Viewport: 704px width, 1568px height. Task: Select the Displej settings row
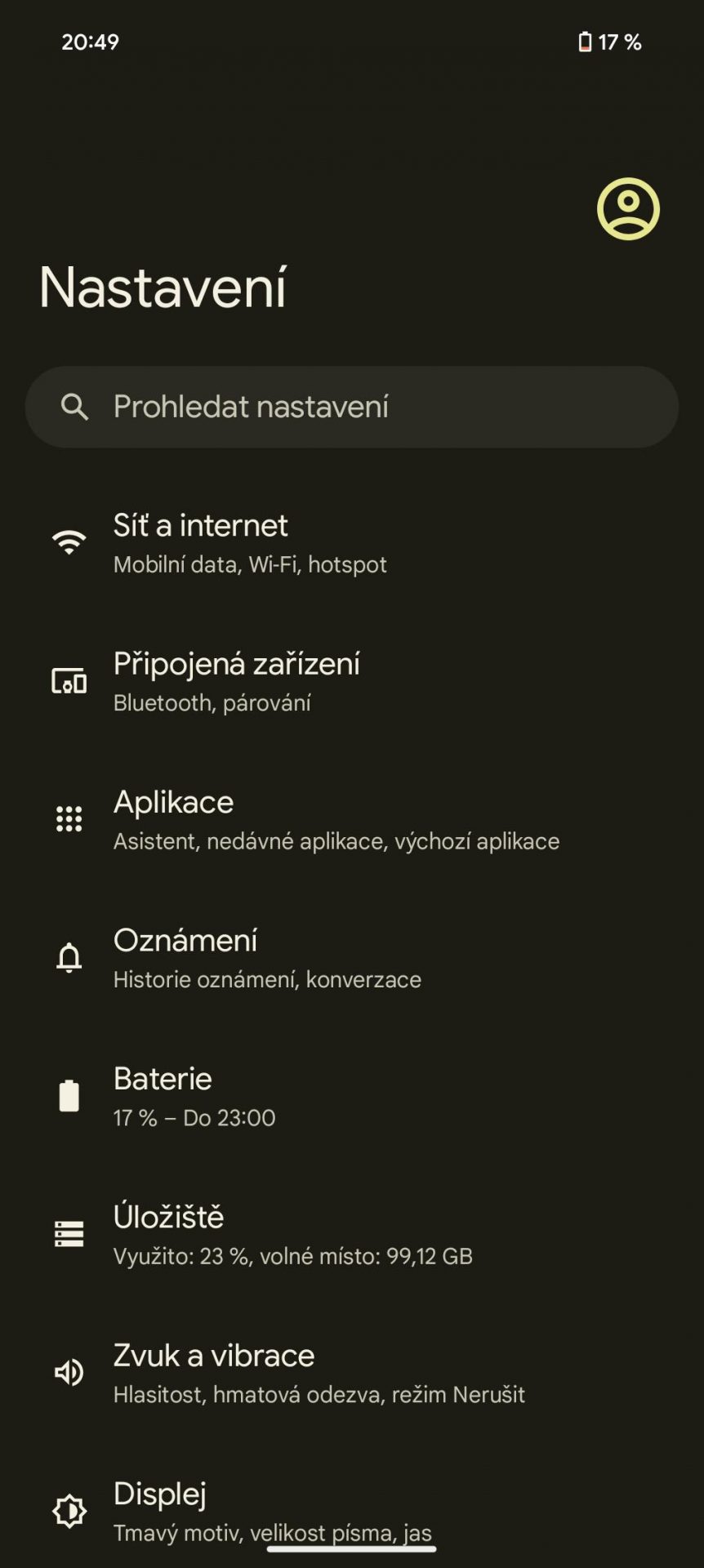tap(352, 1505)
